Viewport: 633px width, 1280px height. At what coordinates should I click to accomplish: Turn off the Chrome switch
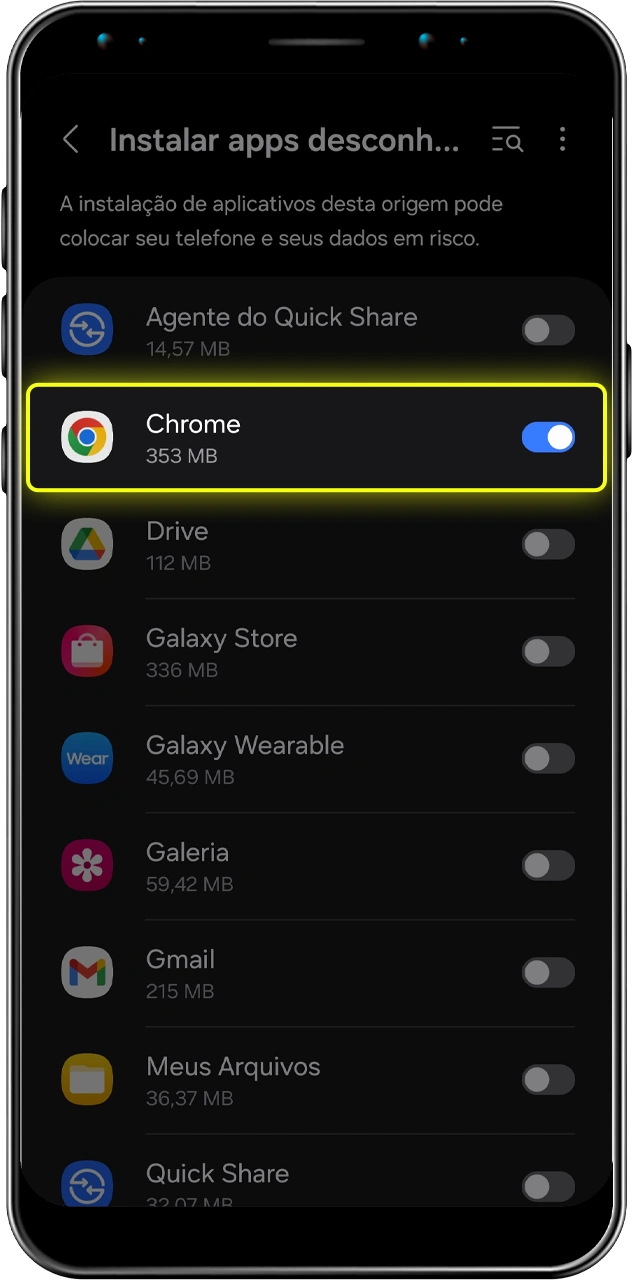pyautogui.click(x=548, y=438)
